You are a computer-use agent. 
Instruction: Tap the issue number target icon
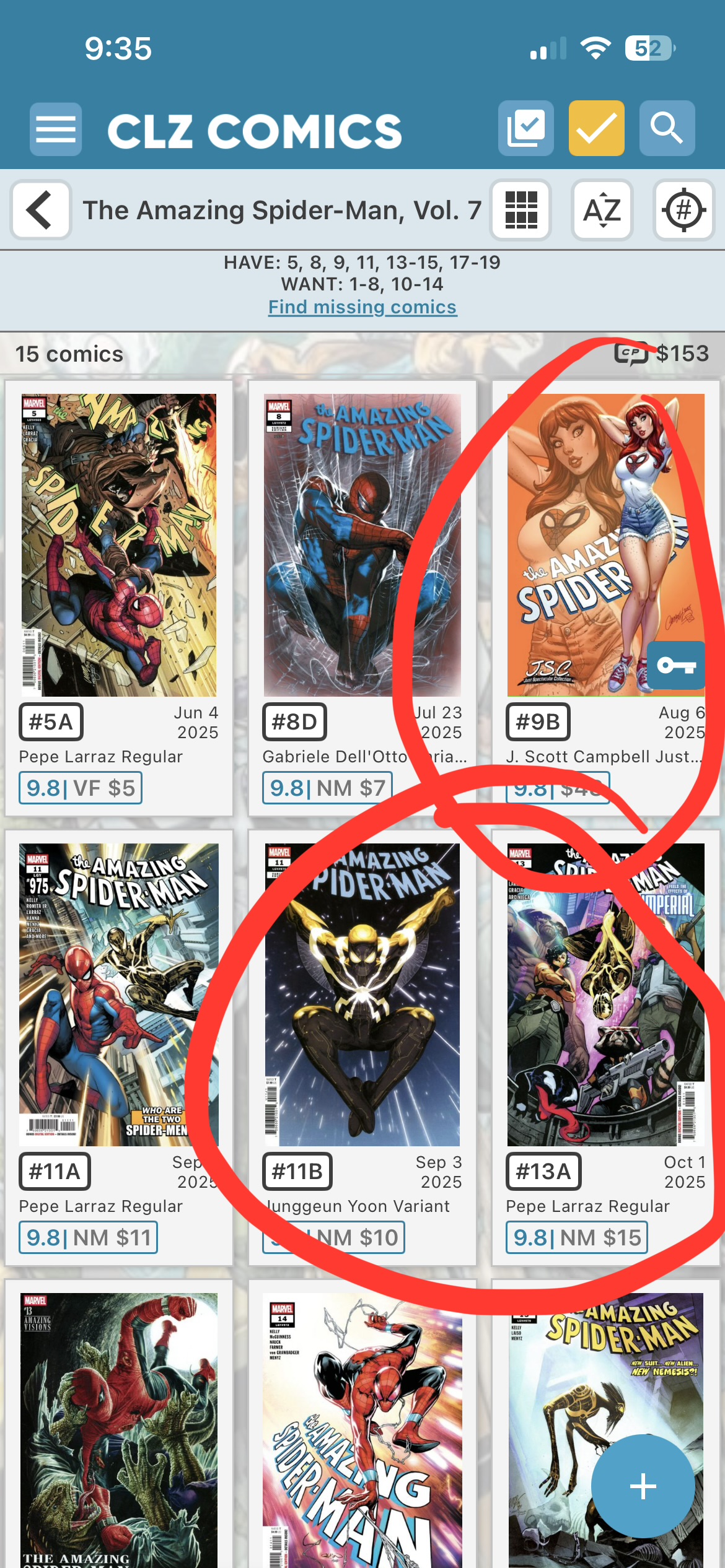click(683, 210)
